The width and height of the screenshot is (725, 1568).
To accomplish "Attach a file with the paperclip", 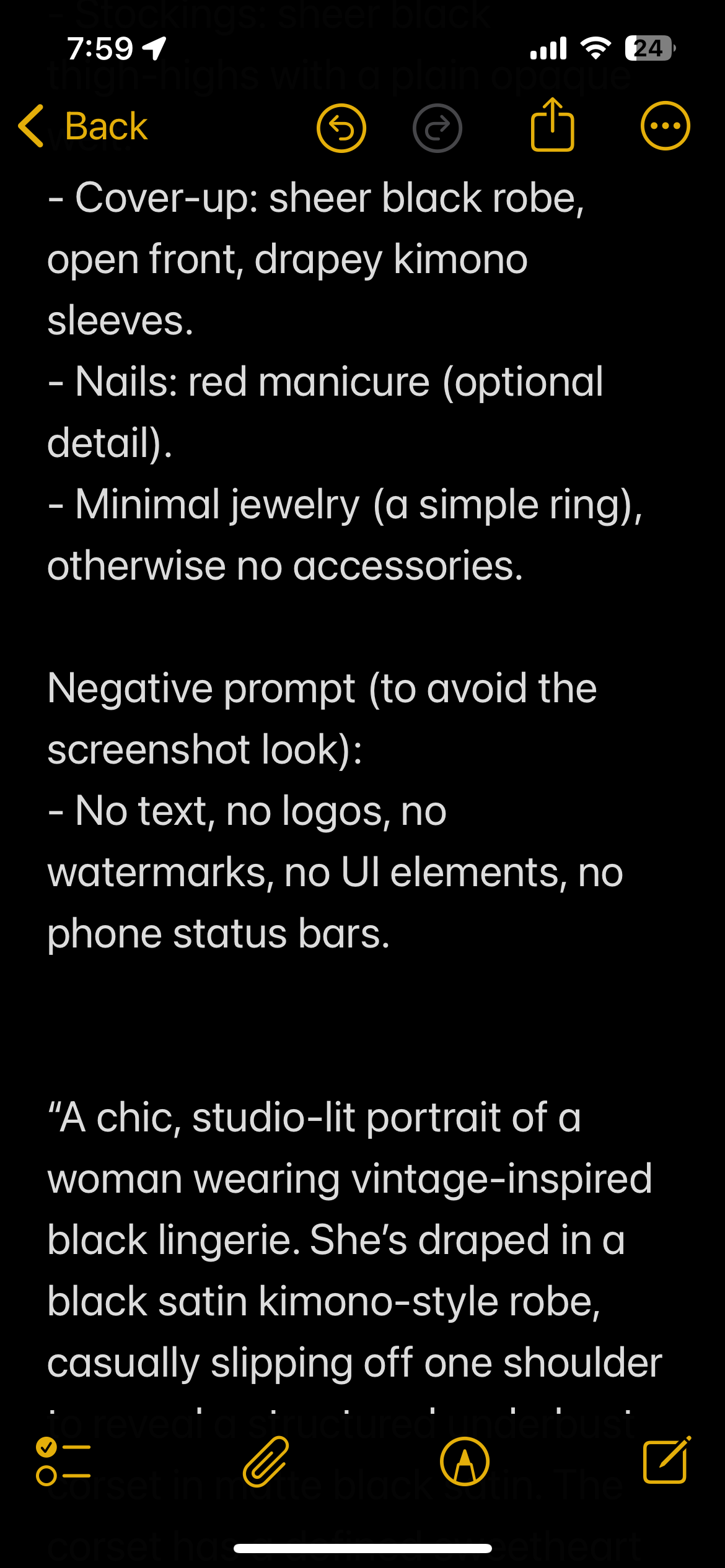I will coord(266,1461).
